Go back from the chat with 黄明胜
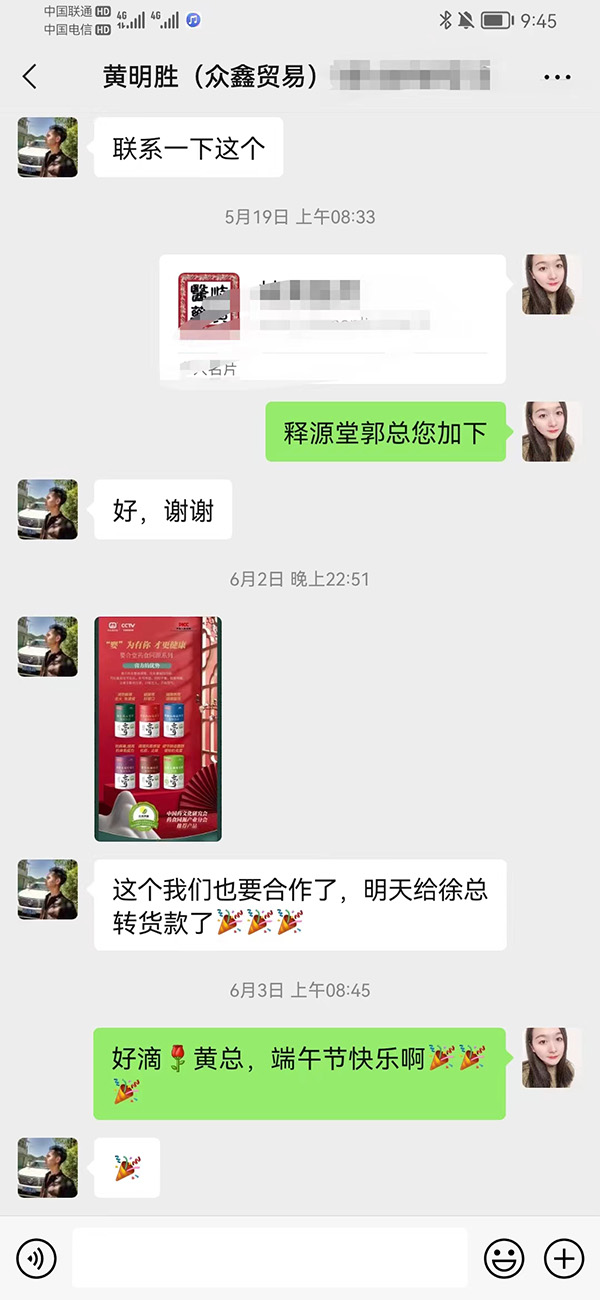Image resolution: width=600 pixels, height=1300 pixels. tap(30, 76)
